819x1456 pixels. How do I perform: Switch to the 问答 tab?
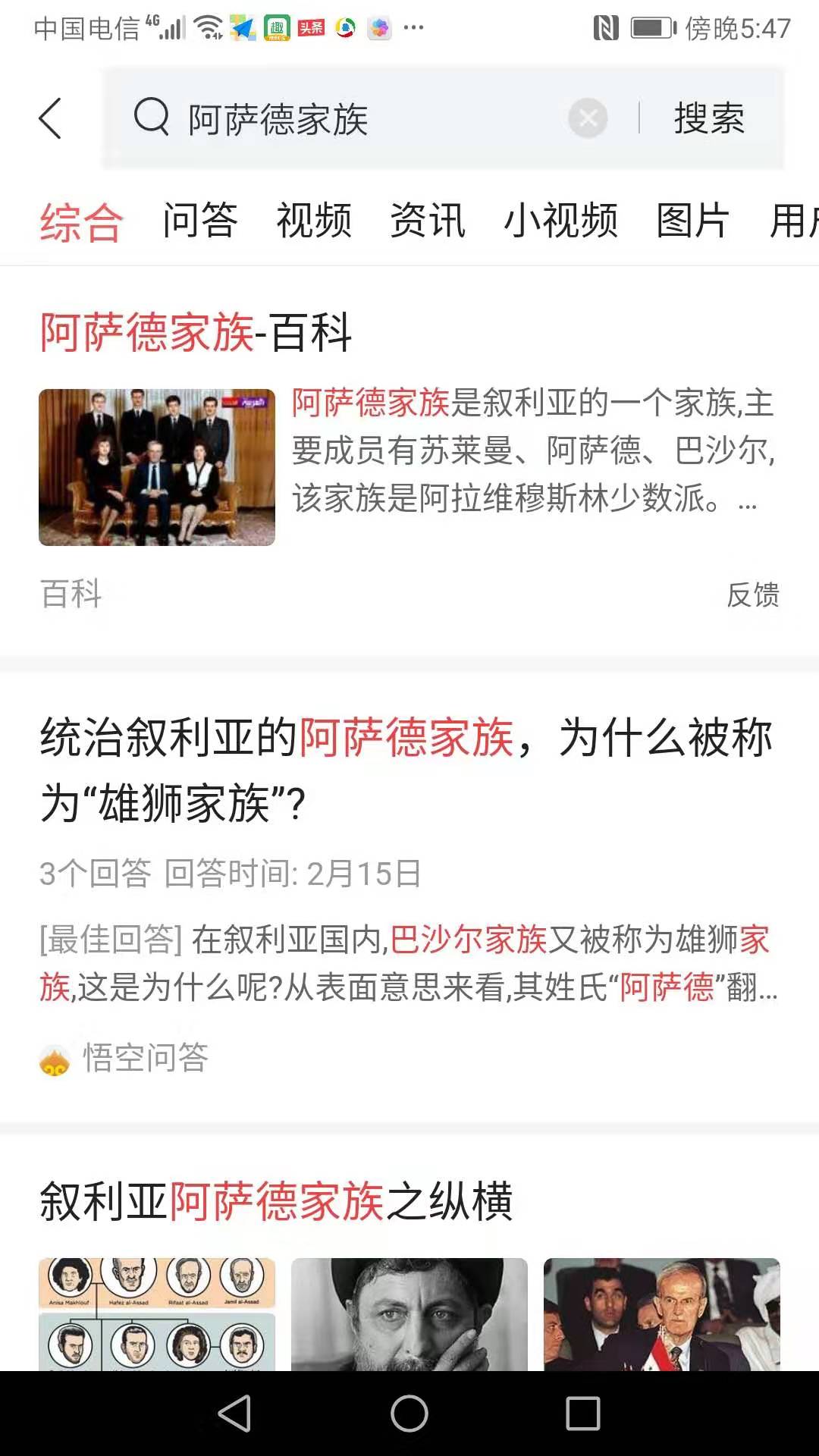point(201,221)
